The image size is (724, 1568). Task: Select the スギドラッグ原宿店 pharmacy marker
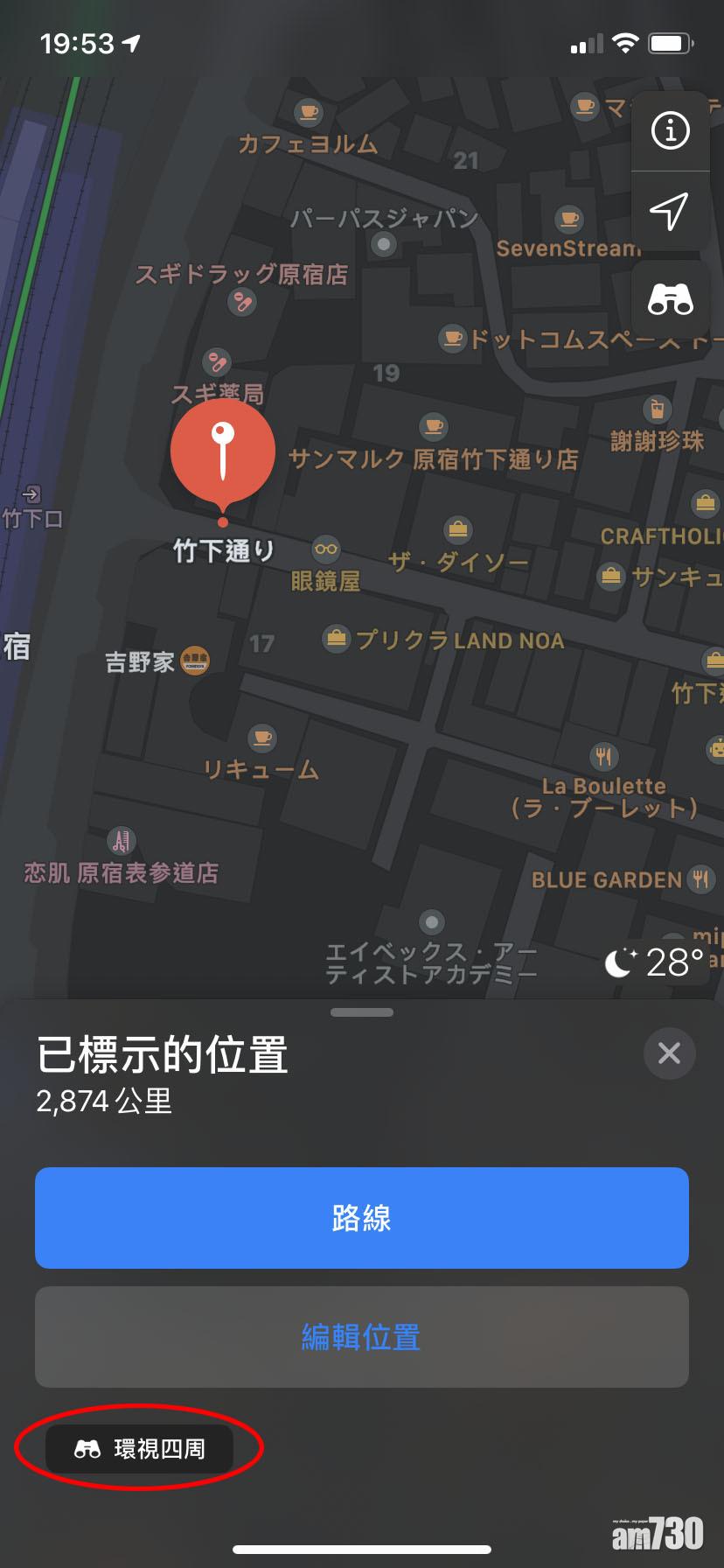[x=241, y=302]
